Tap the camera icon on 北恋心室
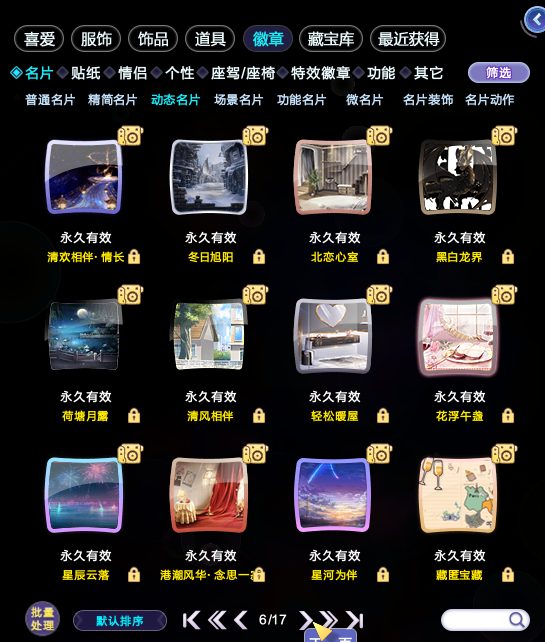 379,136
